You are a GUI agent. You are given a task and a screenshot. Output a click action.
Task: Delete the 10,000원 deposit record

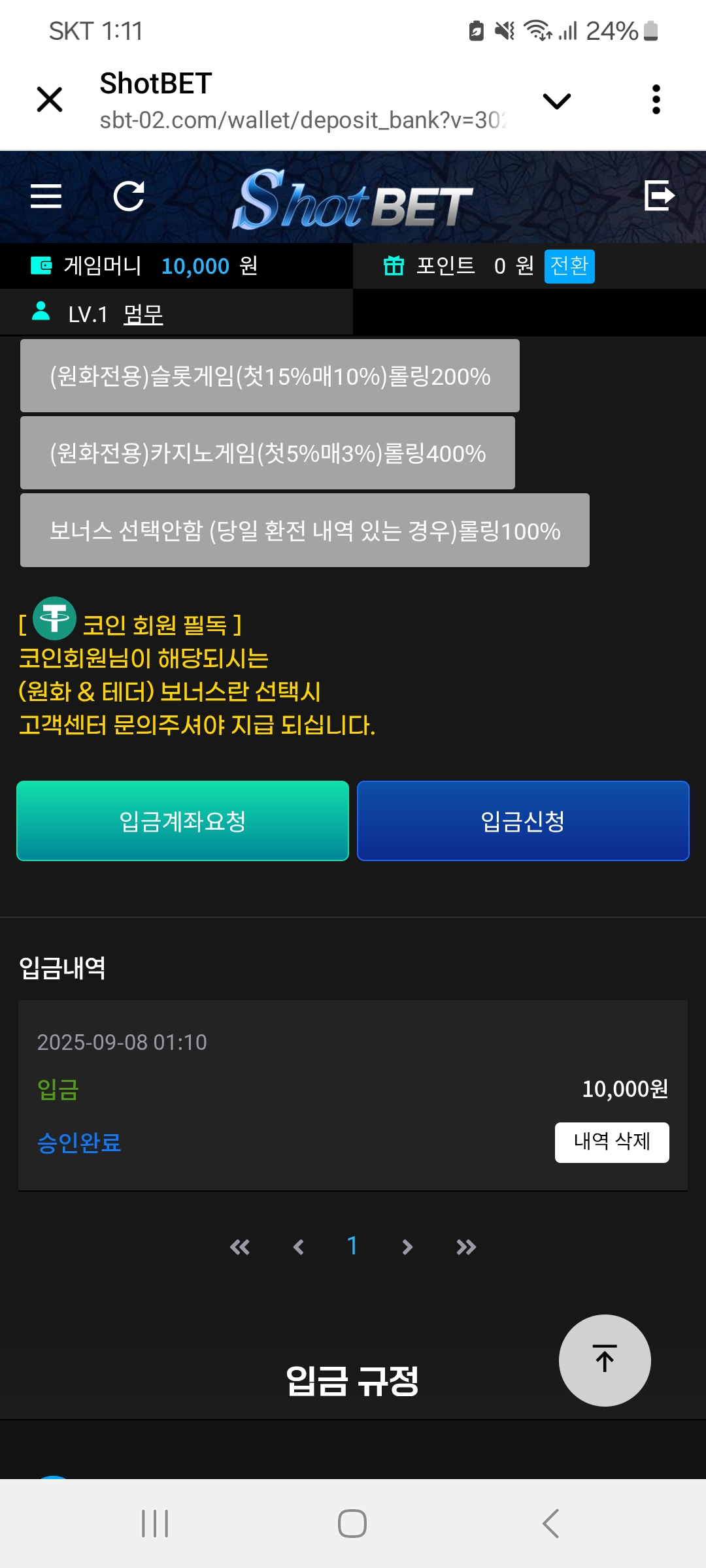pyautogui.click(x=611, y=1142)
